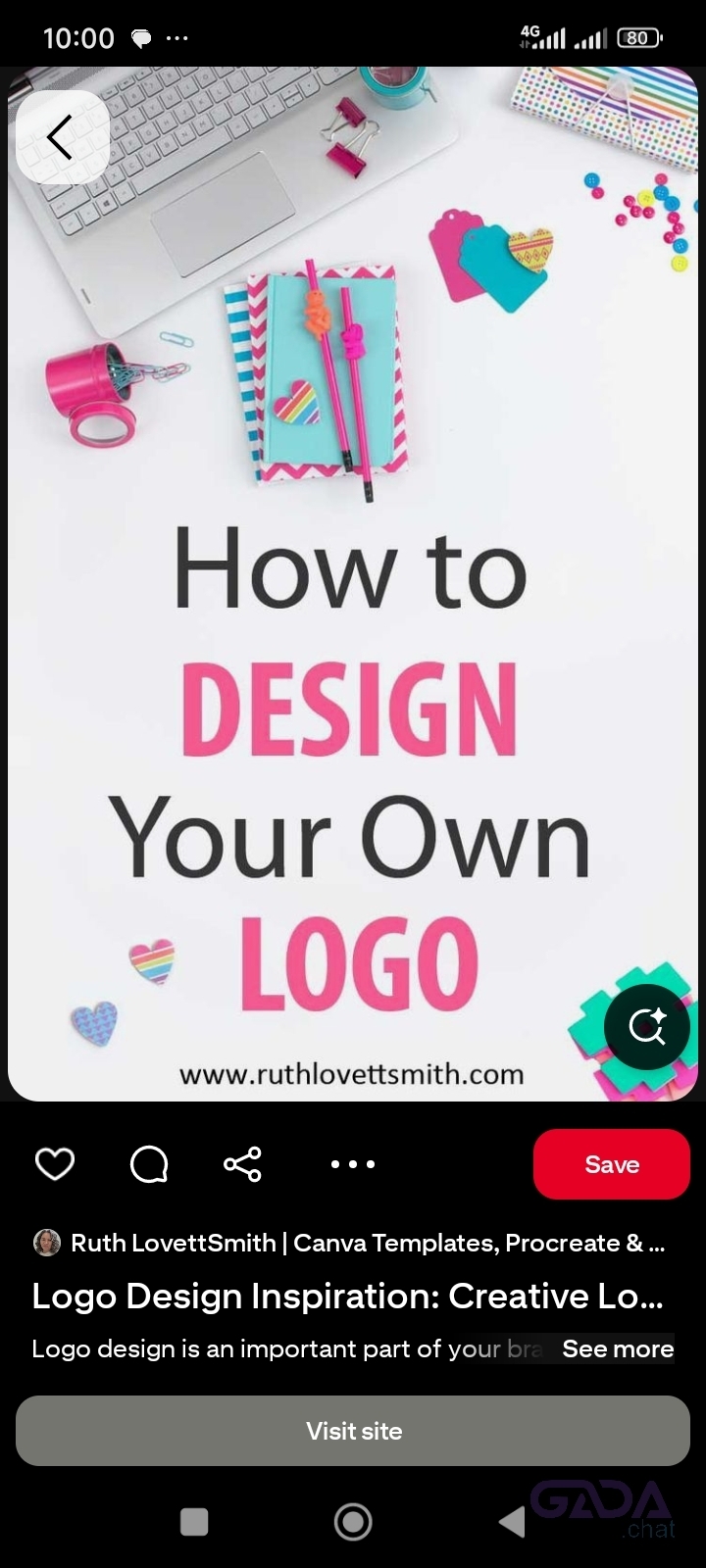Tap the Visit site button
706x1568 pixels.
[353, 1431]
